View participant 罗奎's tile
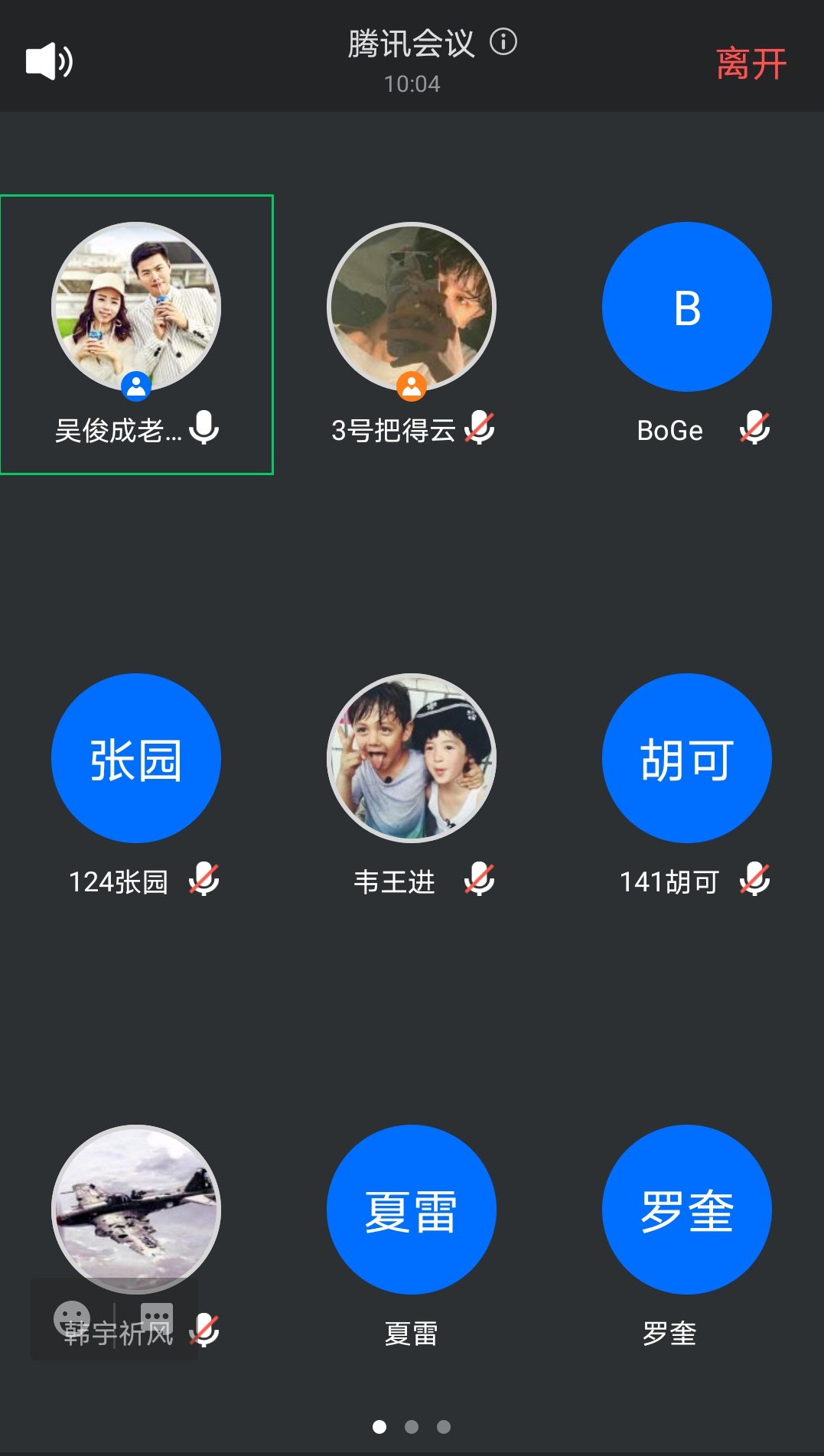This screenshot has width=824, height=1456. click(686, 1210)
